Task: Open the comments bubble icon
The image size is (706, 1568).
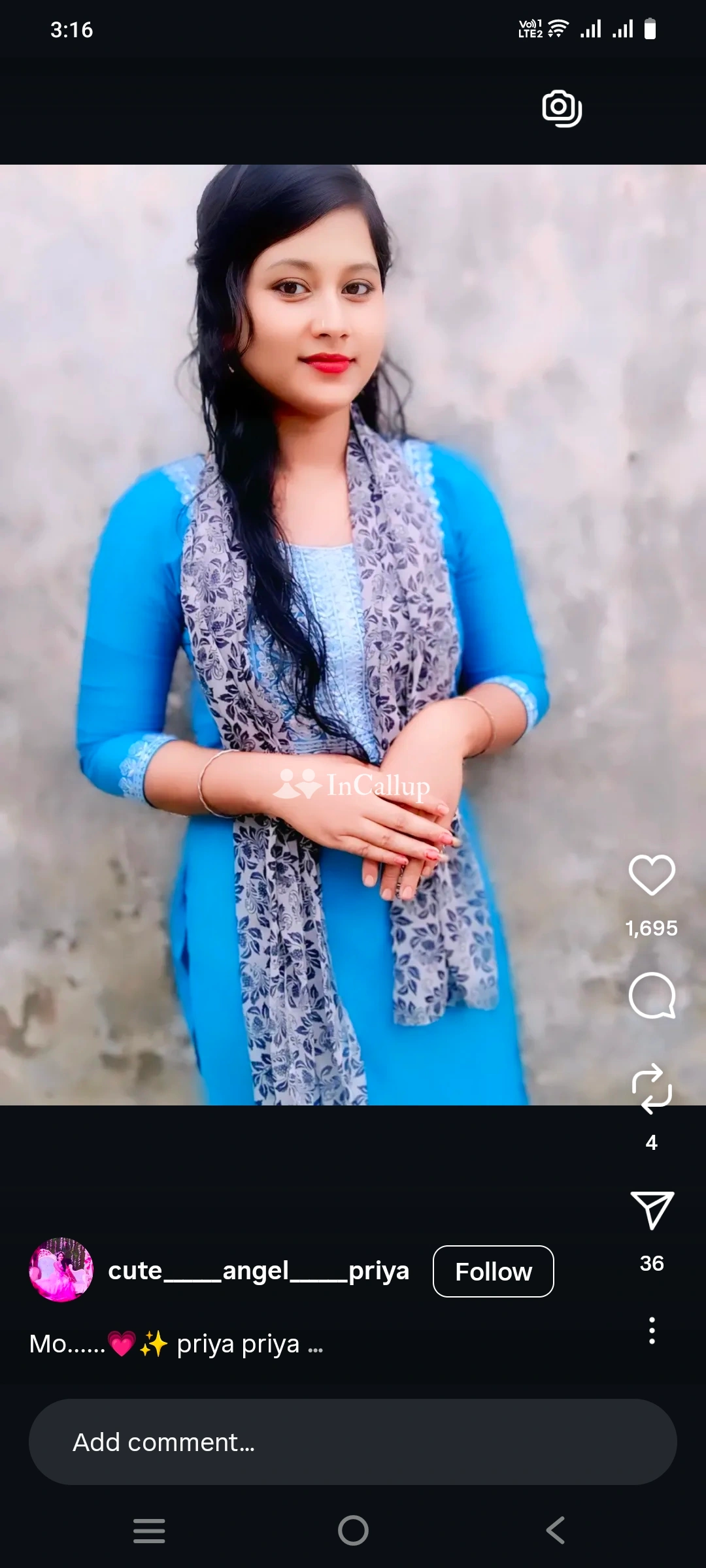Action: tap(651, 996)
